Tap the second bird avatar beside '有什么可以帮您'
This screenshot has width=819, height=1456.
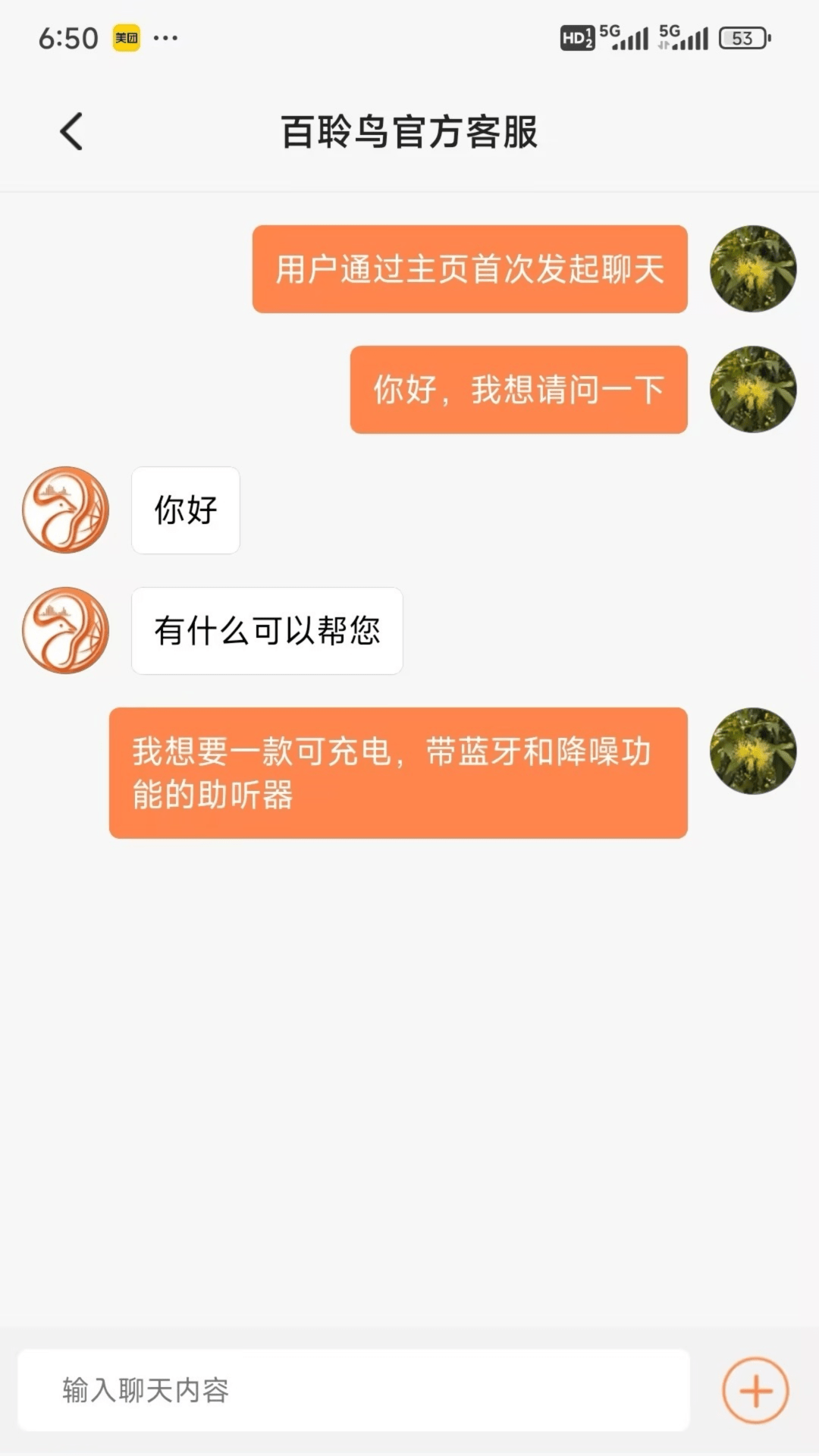(65, 629)
